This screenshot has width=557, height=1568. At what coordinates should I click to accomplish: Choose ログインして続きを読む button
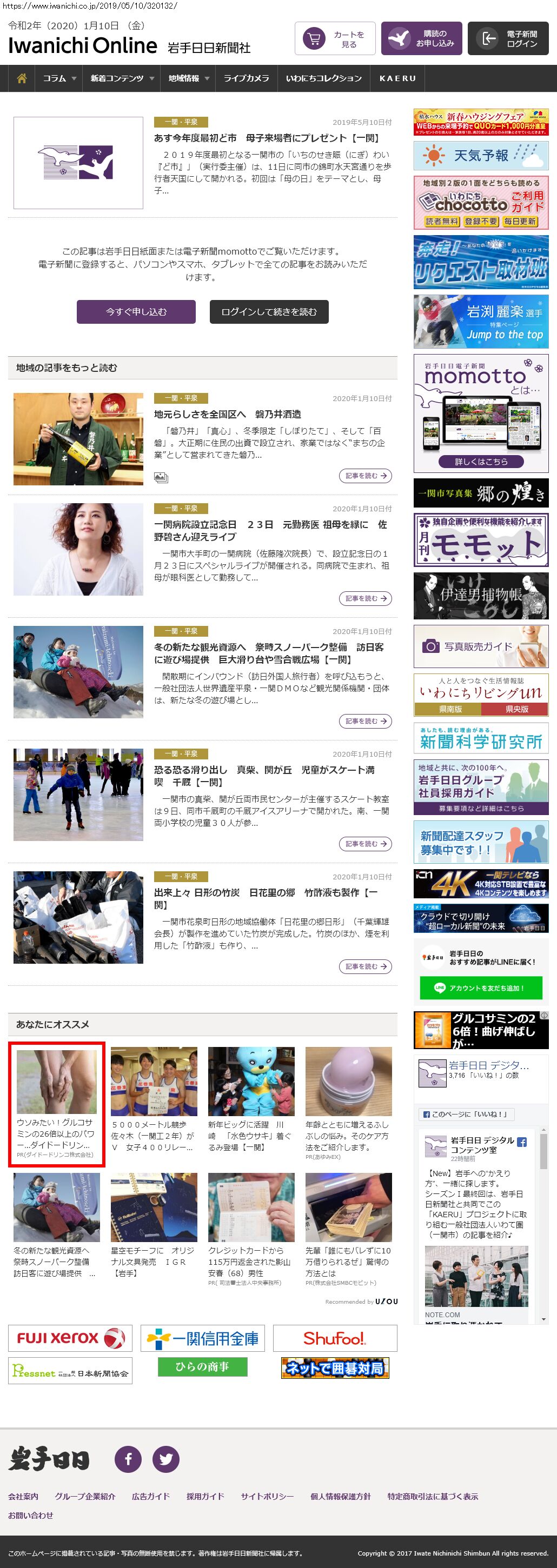click(269, 312)
